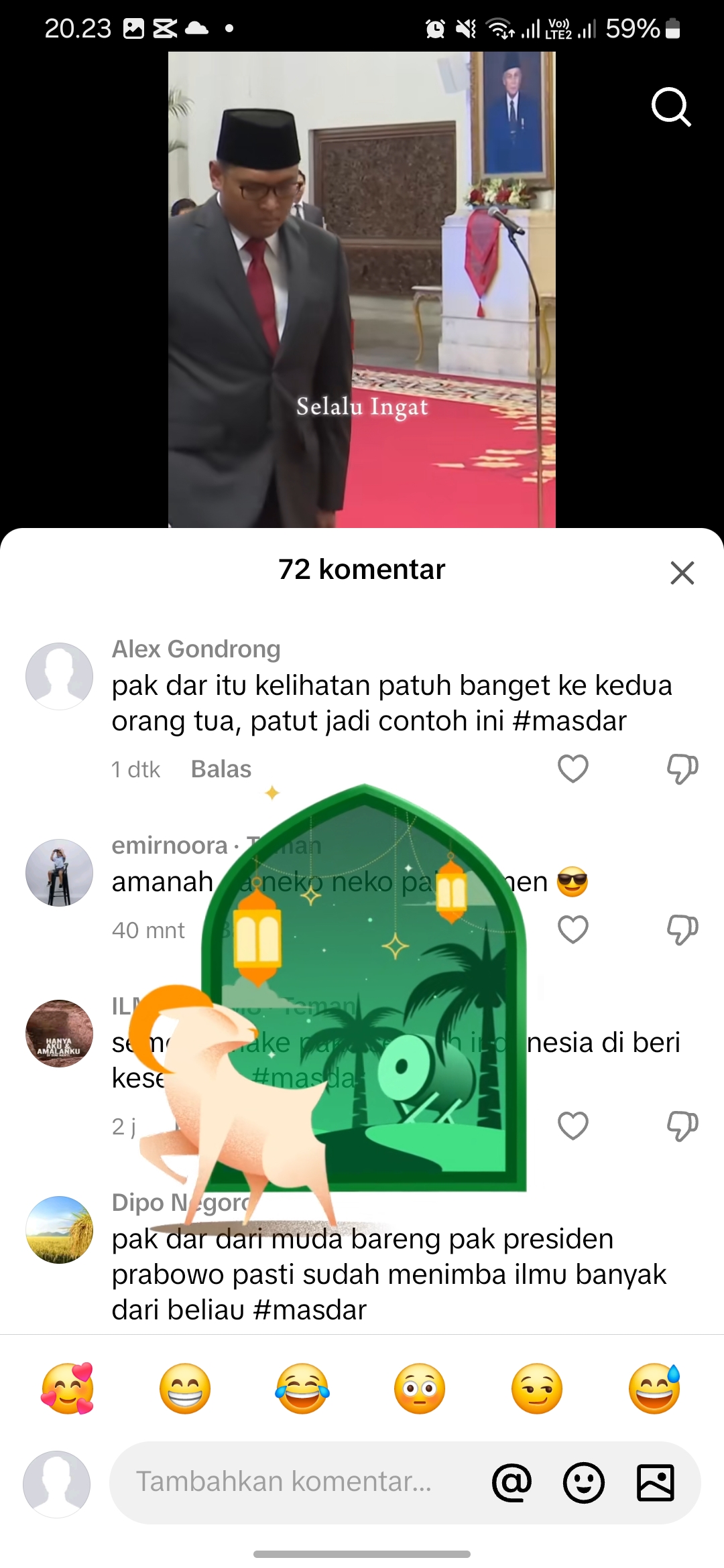Open the emoji picker in comment box
The image size is (724, 1568).
click(x=584, y=1482)
